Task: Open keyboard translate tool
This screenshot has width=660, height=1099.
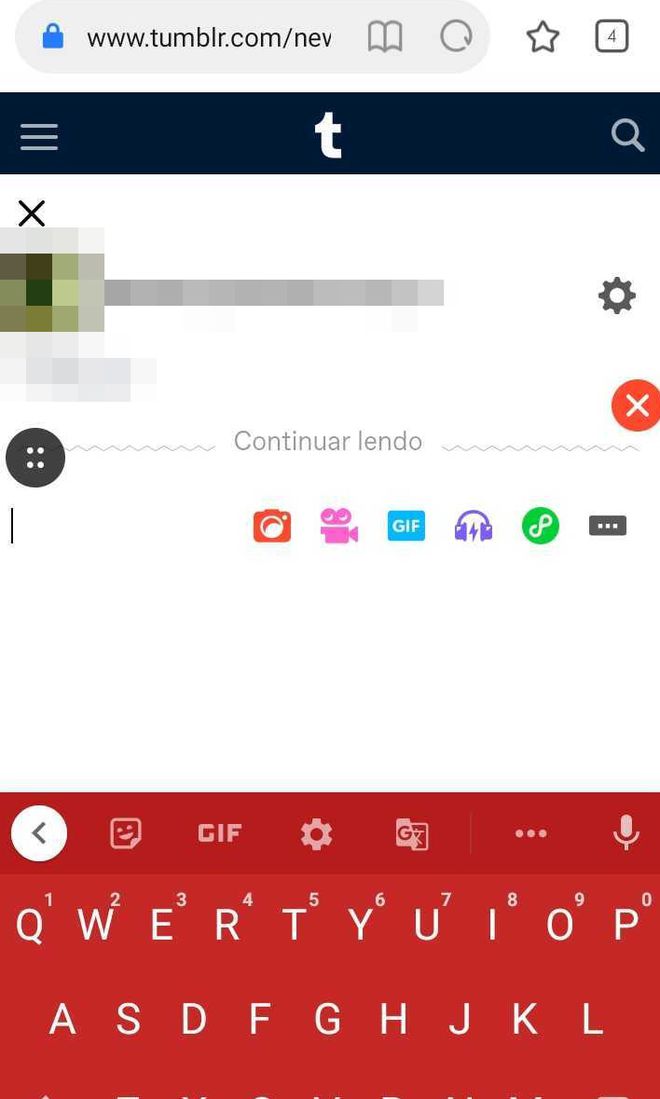Action: coord(412,833)
